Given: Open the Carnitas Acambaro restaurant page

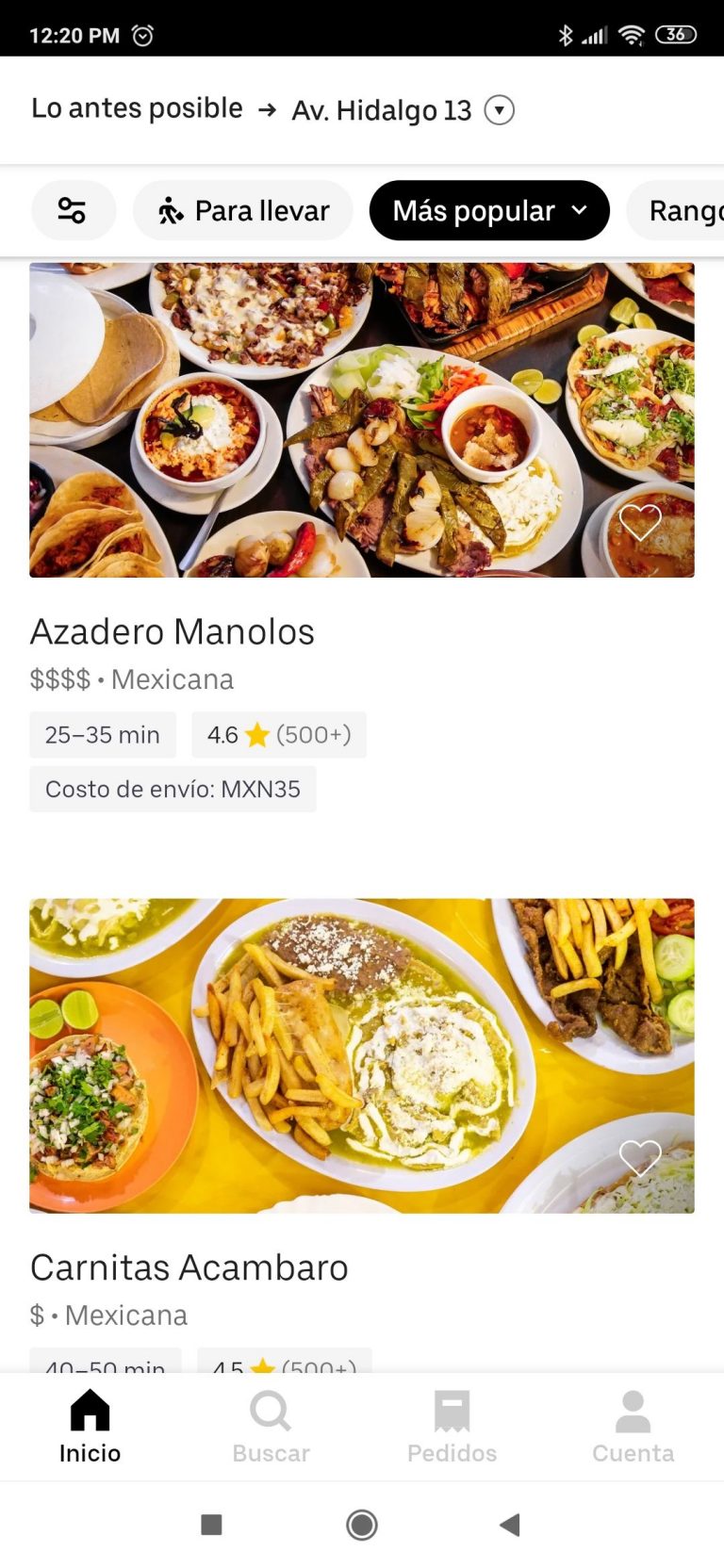Looking at the screenshot, I should [x=189, y=1267].
